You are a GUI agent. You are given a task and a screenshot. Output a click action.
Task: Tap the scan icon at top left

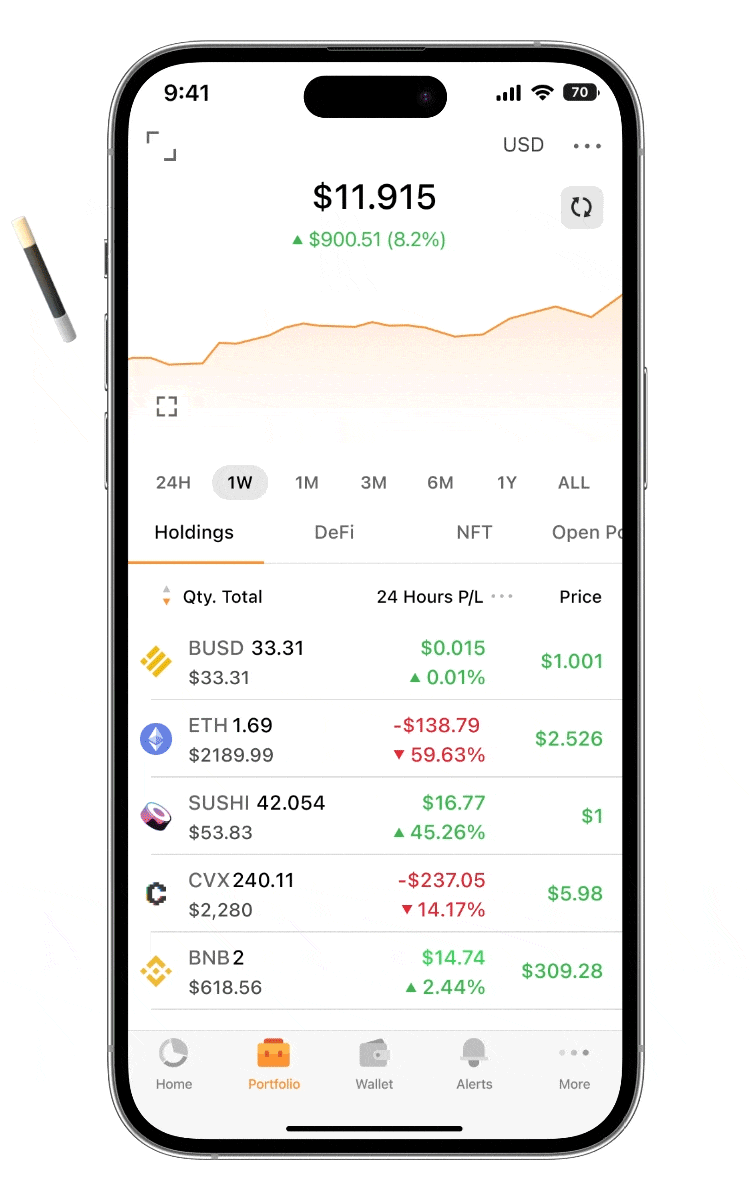tap(161, 146)
